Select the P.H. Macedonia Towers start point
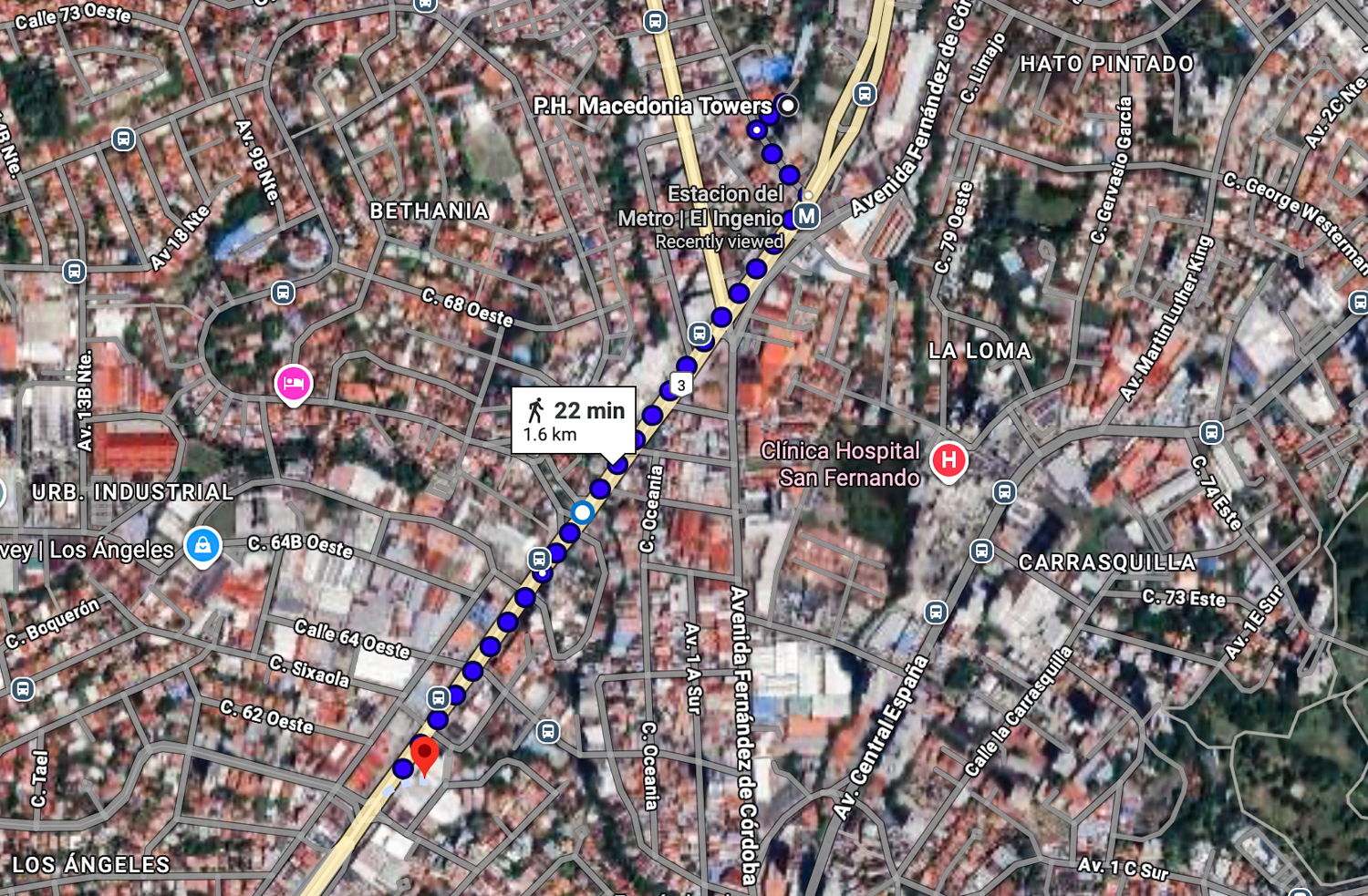1368x896 pixels. (x=787, y=106)
